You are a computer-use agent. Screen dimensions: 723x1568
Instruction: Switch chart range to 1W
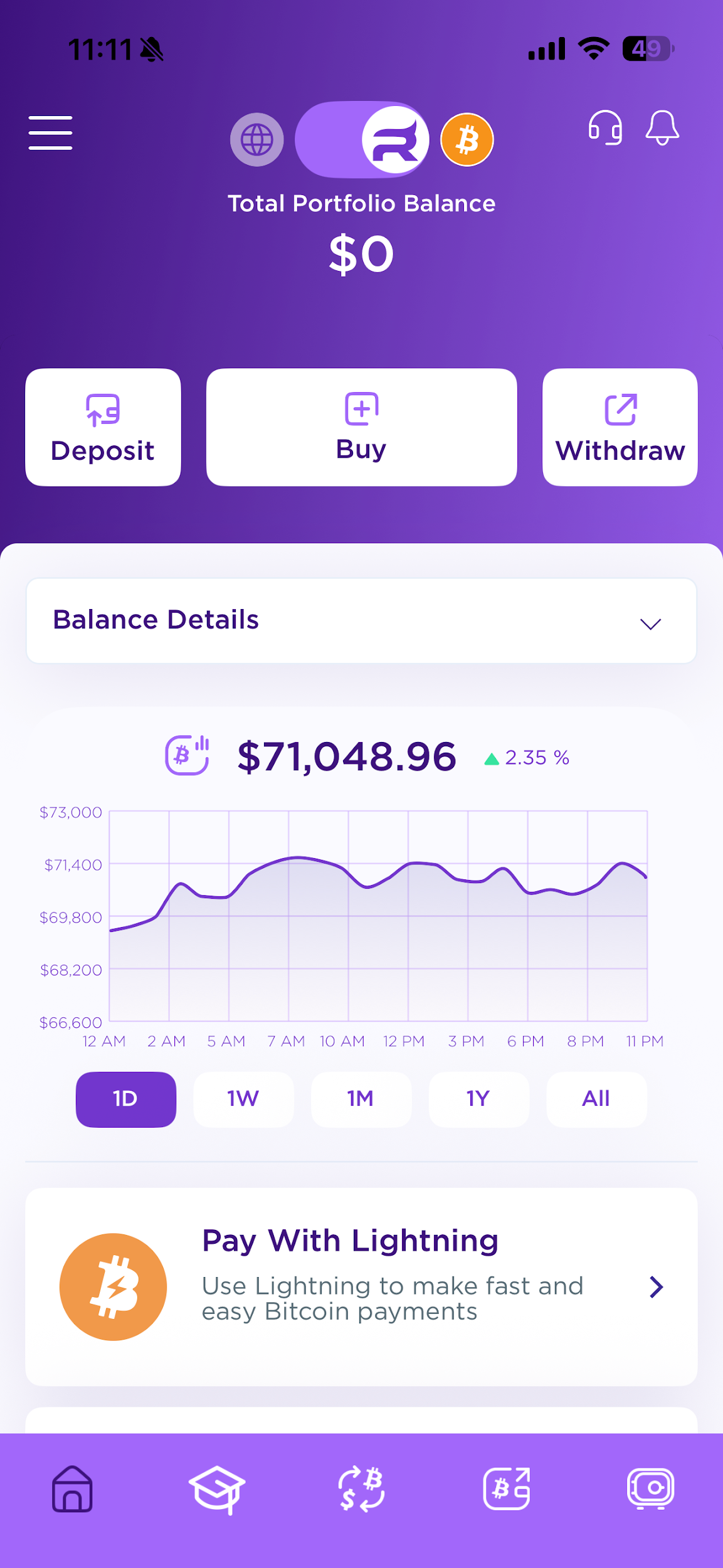click(x=243, y=1099)
